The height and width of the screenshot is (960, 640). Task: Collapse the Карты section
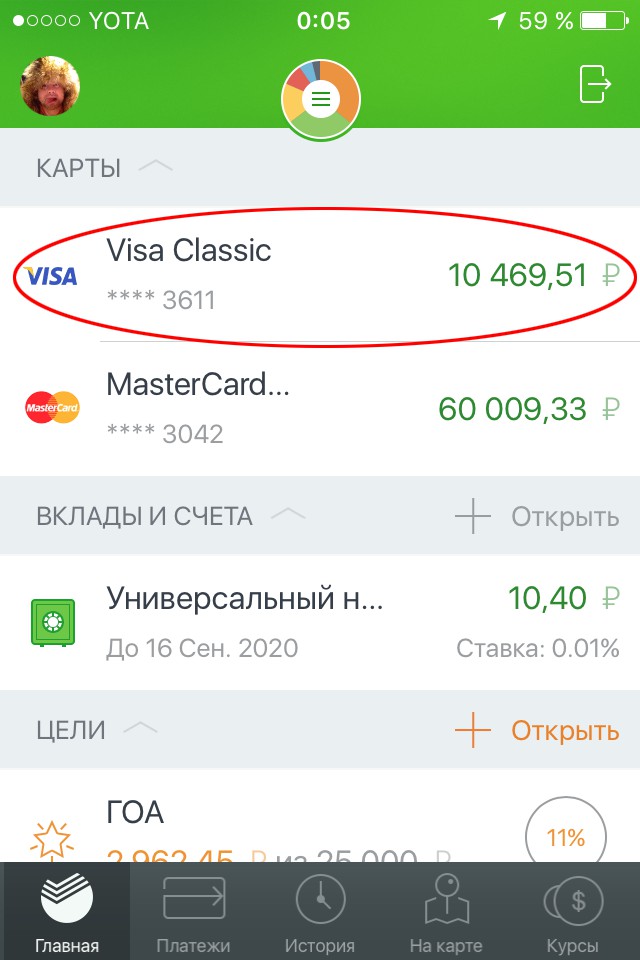point(155,168)
